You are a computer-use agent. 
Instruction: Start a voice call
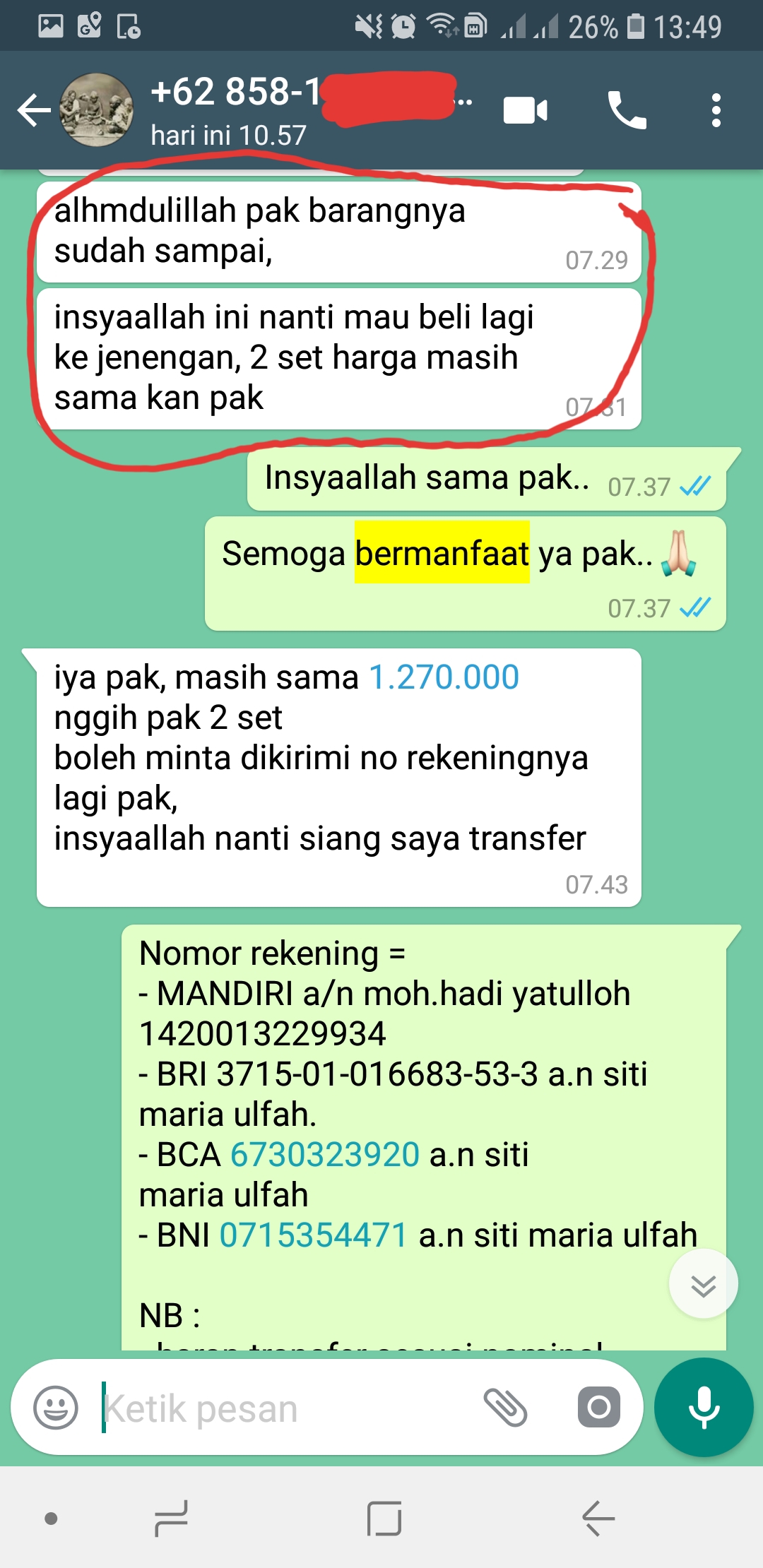point(627,111)
